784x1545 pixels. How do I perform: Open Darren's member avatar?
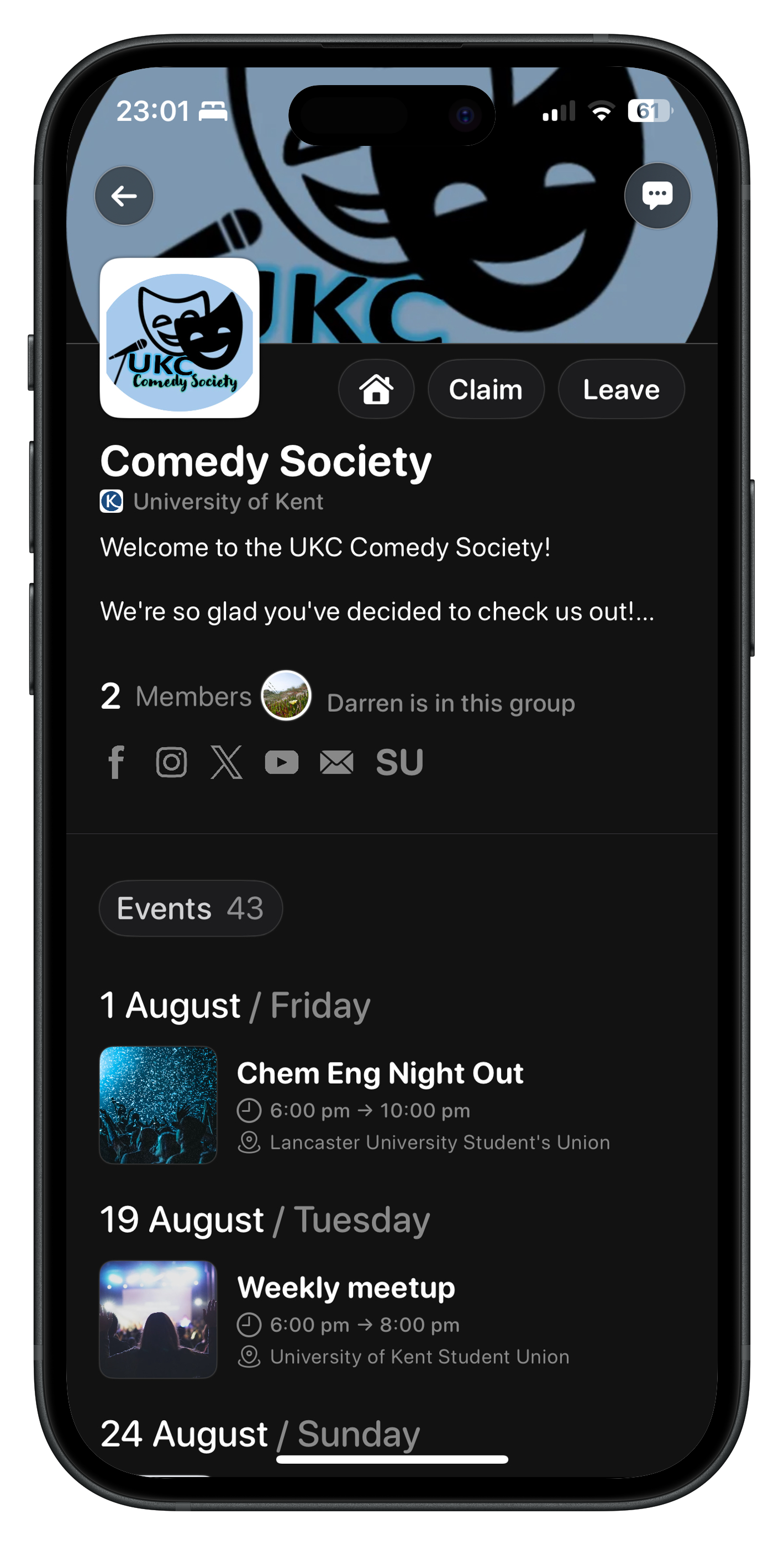(286, 696)
